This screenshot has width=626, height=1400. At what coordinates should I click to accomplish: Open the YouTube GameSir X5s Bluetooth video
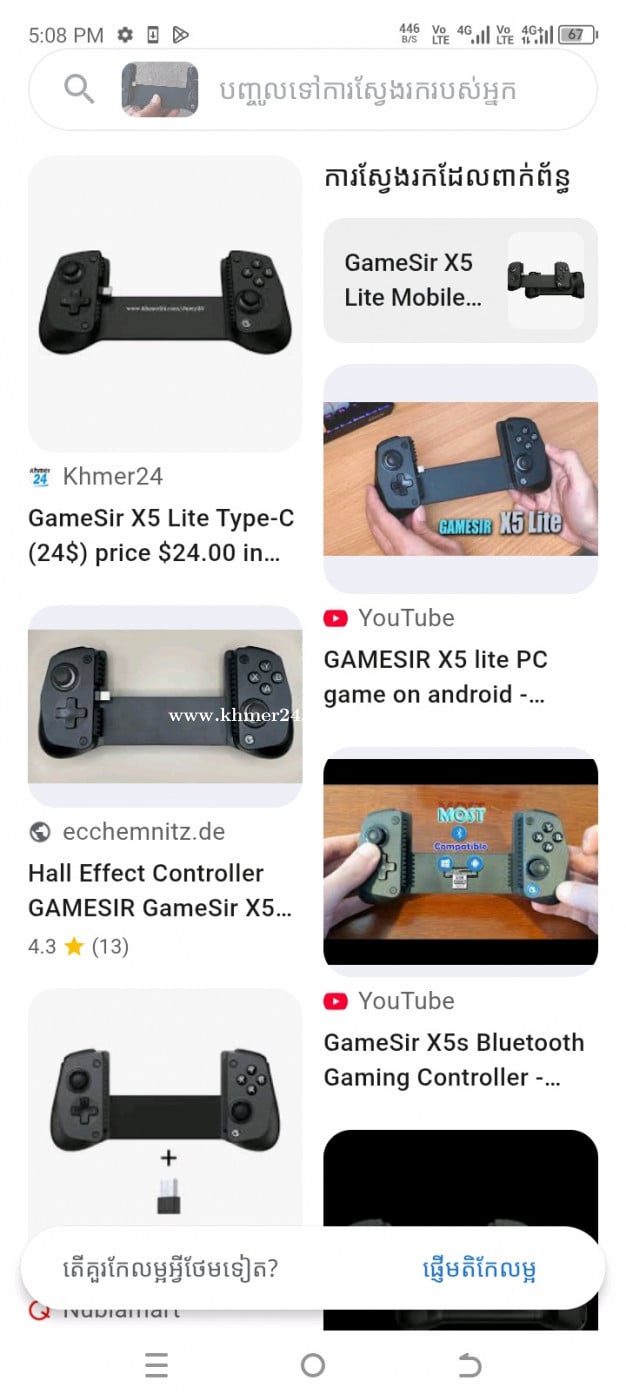460,861
